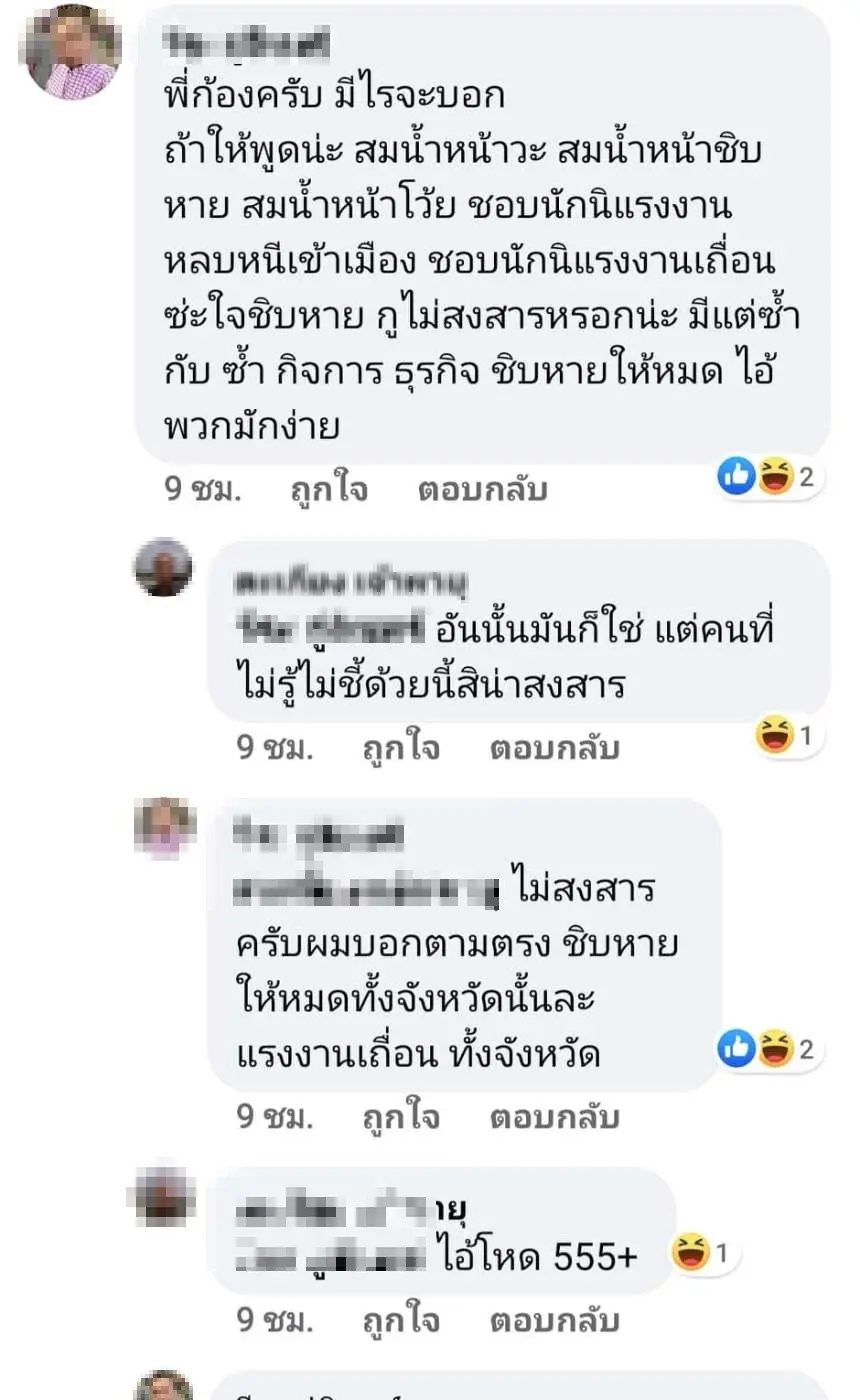
Task: Like the reply saying ไม่สงสารครับผมบอกตามตรง
Action: pyautogui.click(x=401, y=1116)
